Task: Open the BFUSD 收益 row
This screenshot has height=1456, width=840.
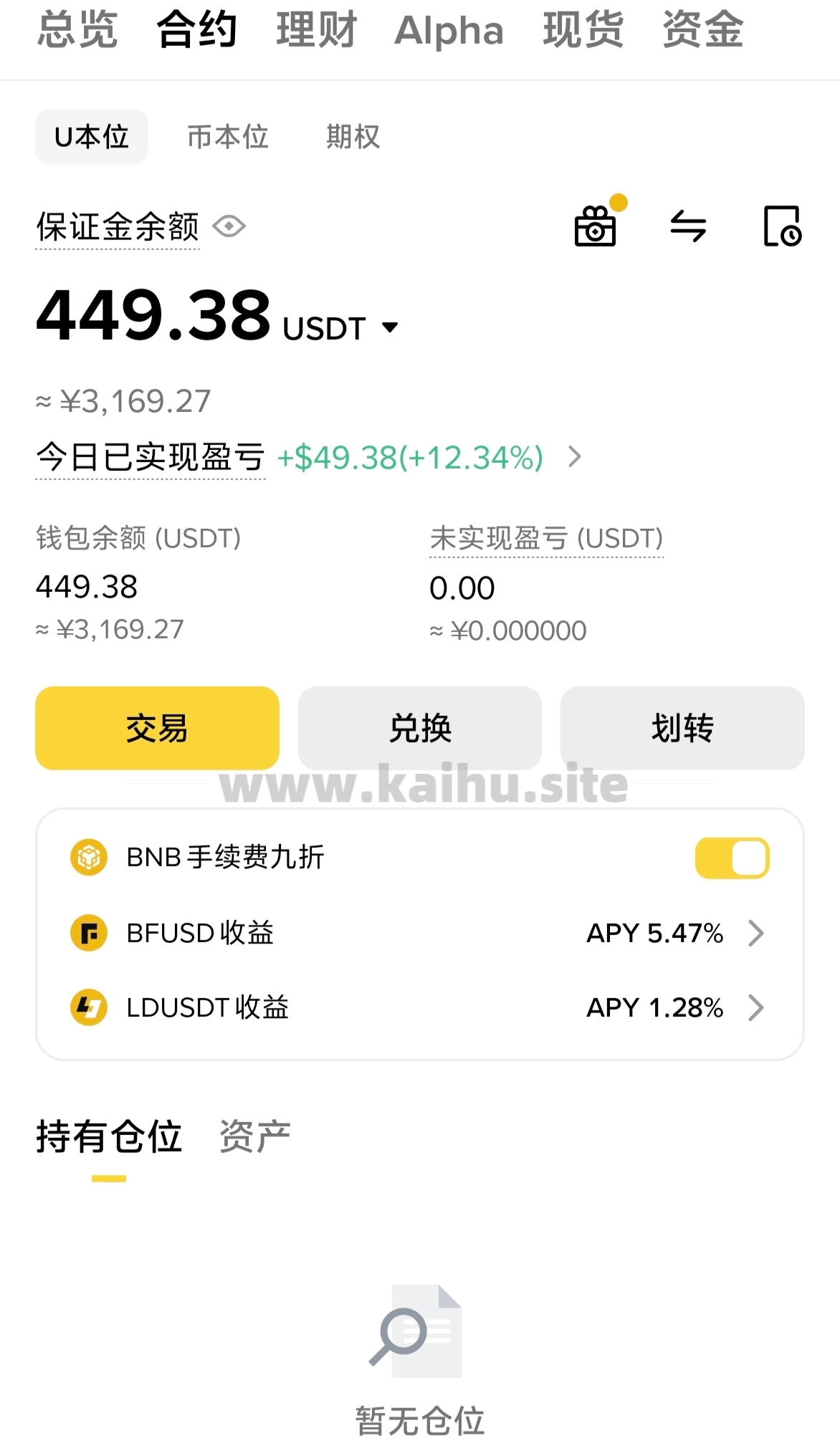Action: click(420, 933)
